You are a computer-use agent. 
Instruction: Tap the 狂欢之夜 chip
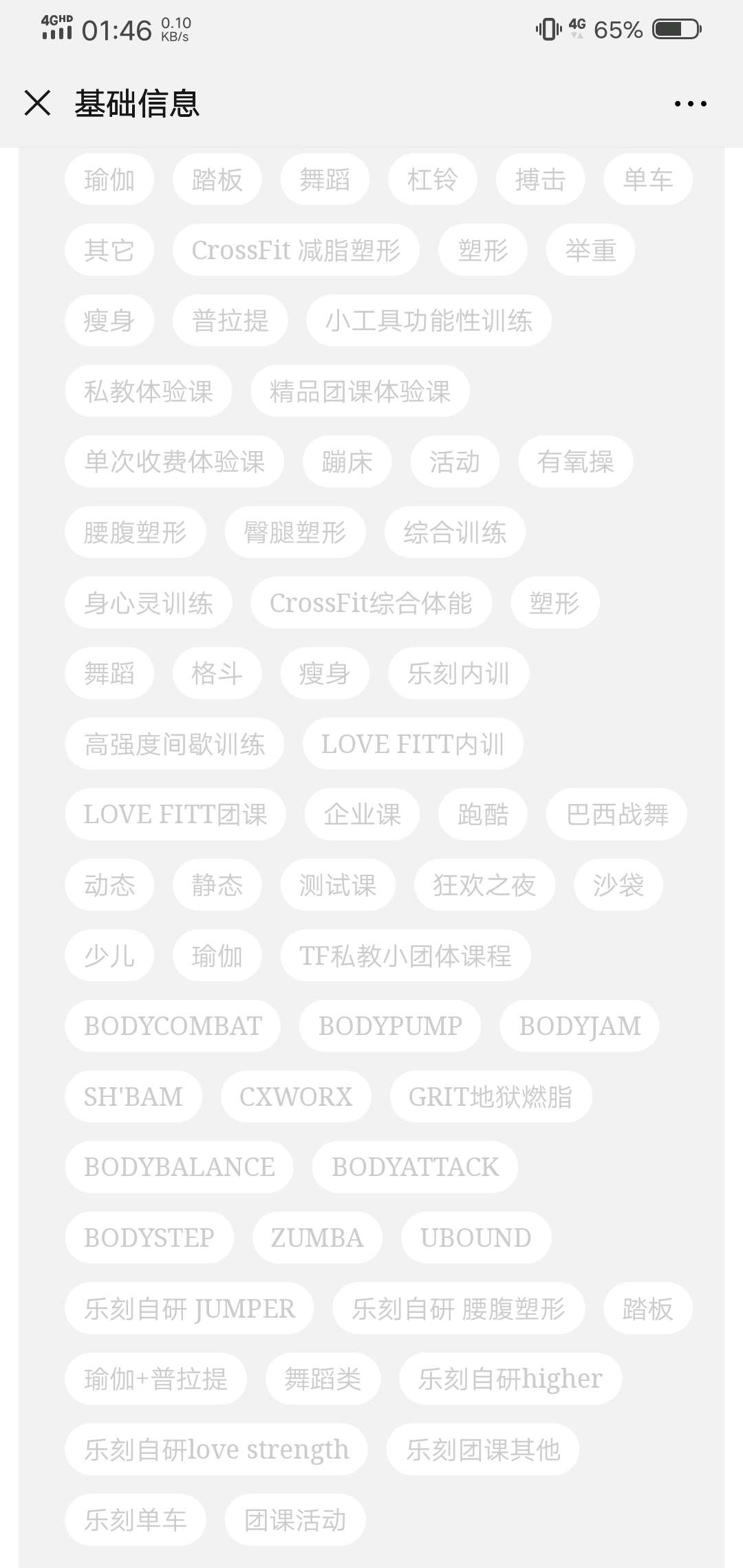point(484,885)
